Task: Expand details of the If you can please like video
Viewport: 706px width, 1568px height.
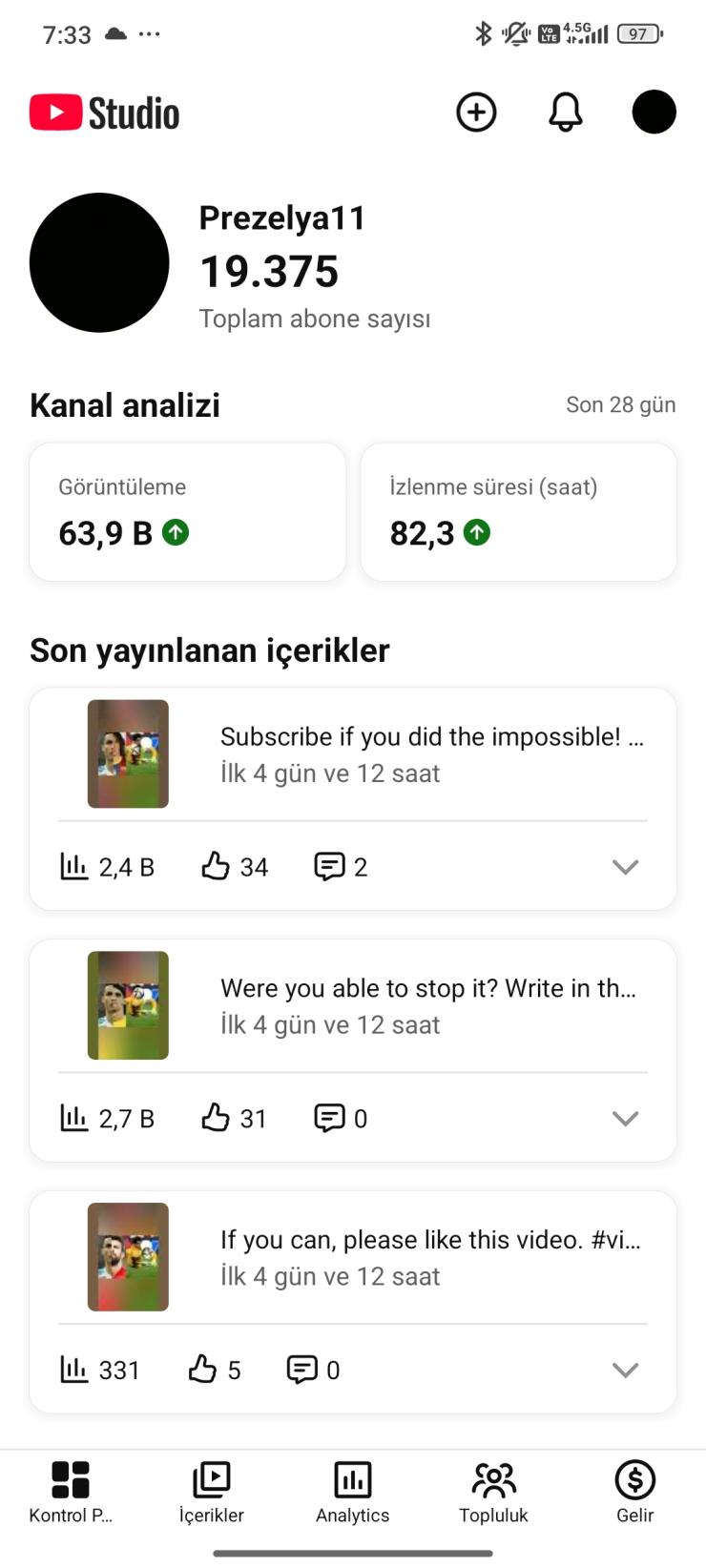Action: 625,1370
